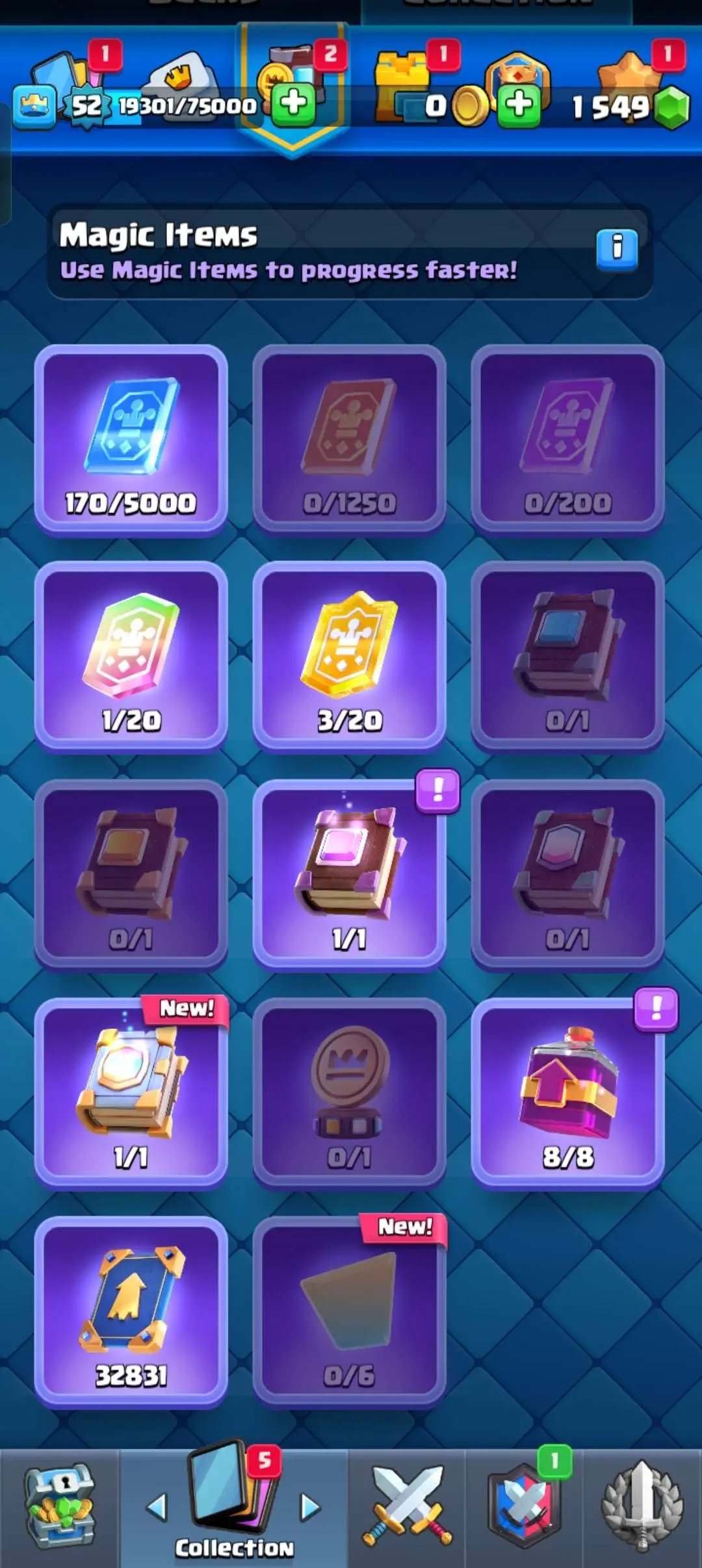Select the rare wild card tile 0/1250
Viewport: 702px width, 1568px height.
point(349,438)
